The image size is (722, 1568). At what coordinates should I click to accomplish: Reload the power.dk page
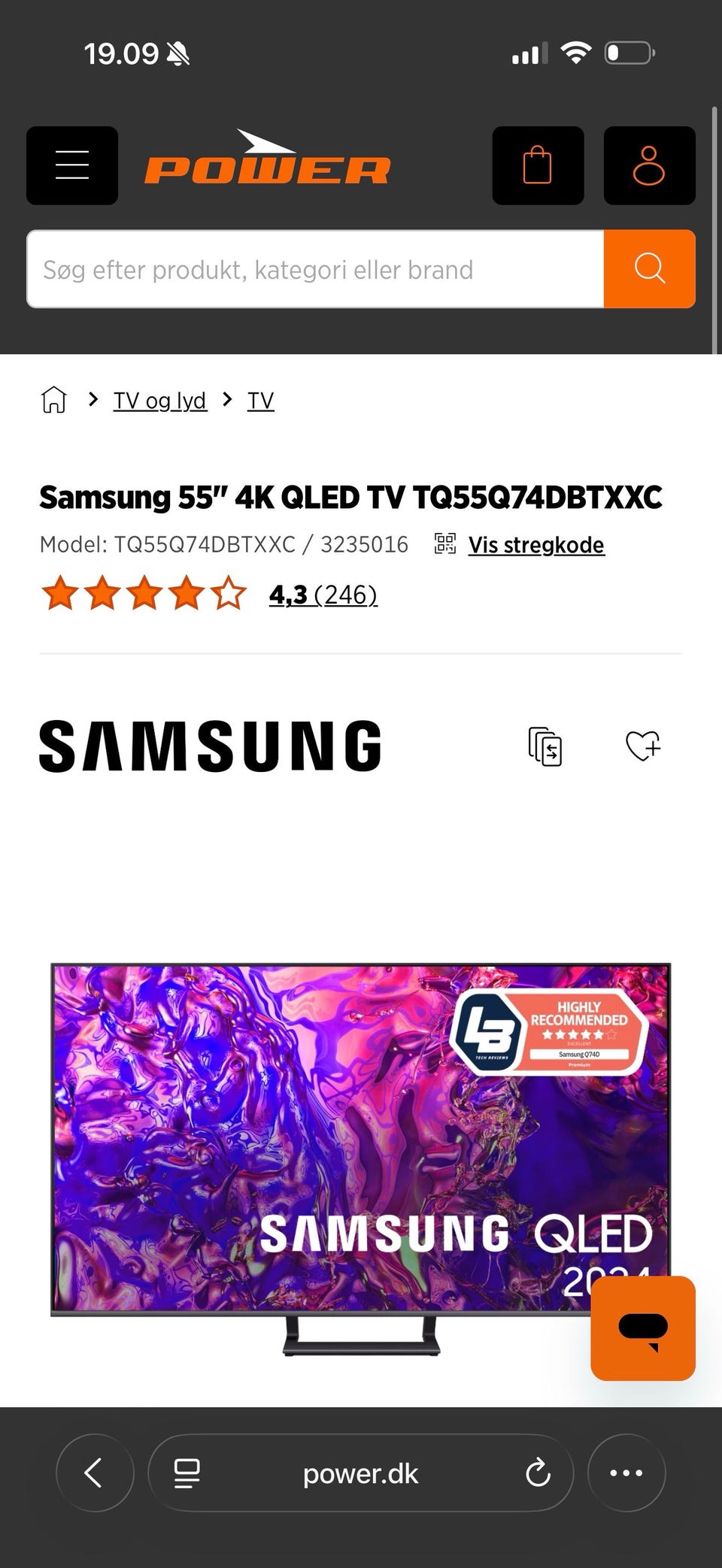[538, 1473]
